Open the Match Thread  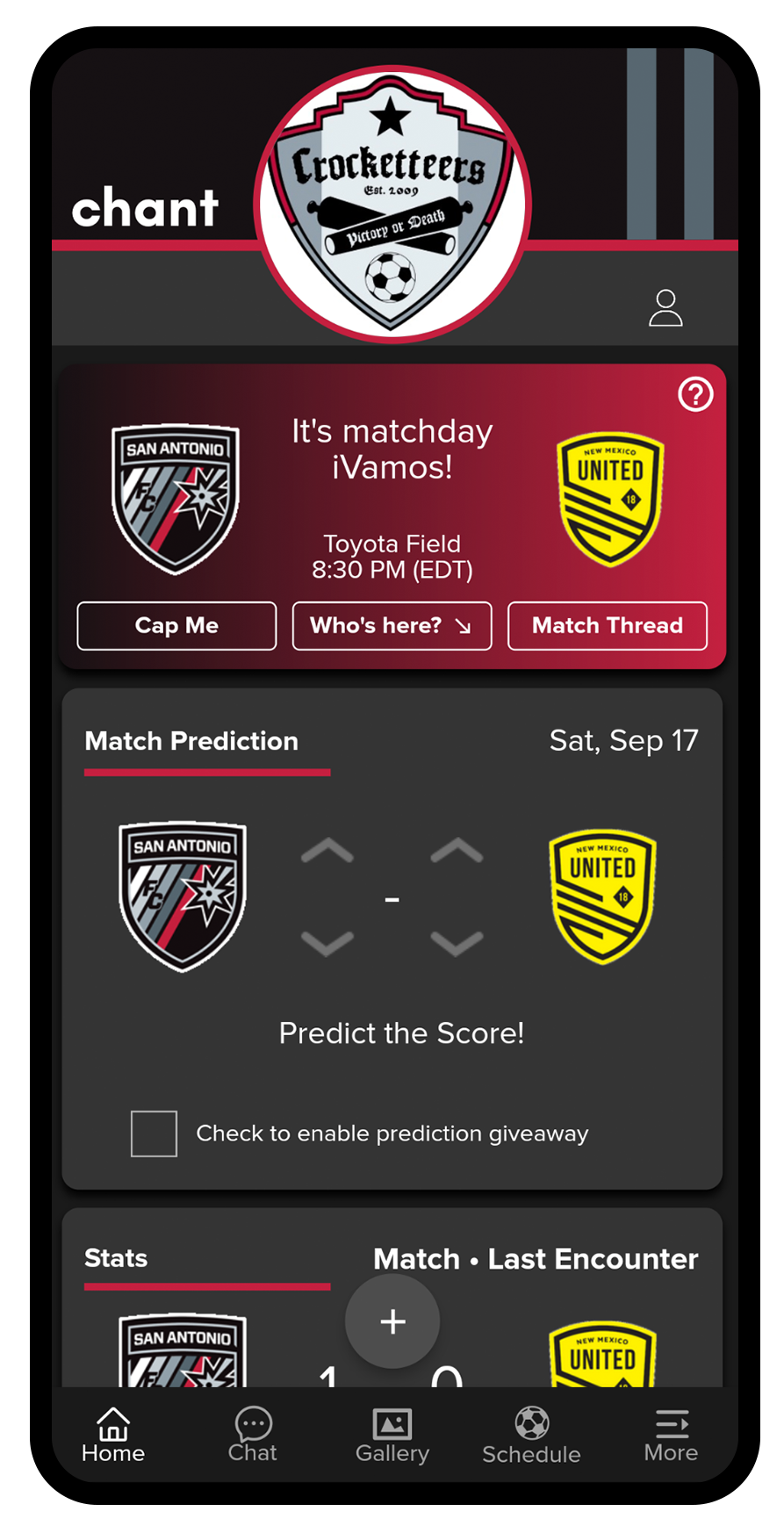coord(608,626)
